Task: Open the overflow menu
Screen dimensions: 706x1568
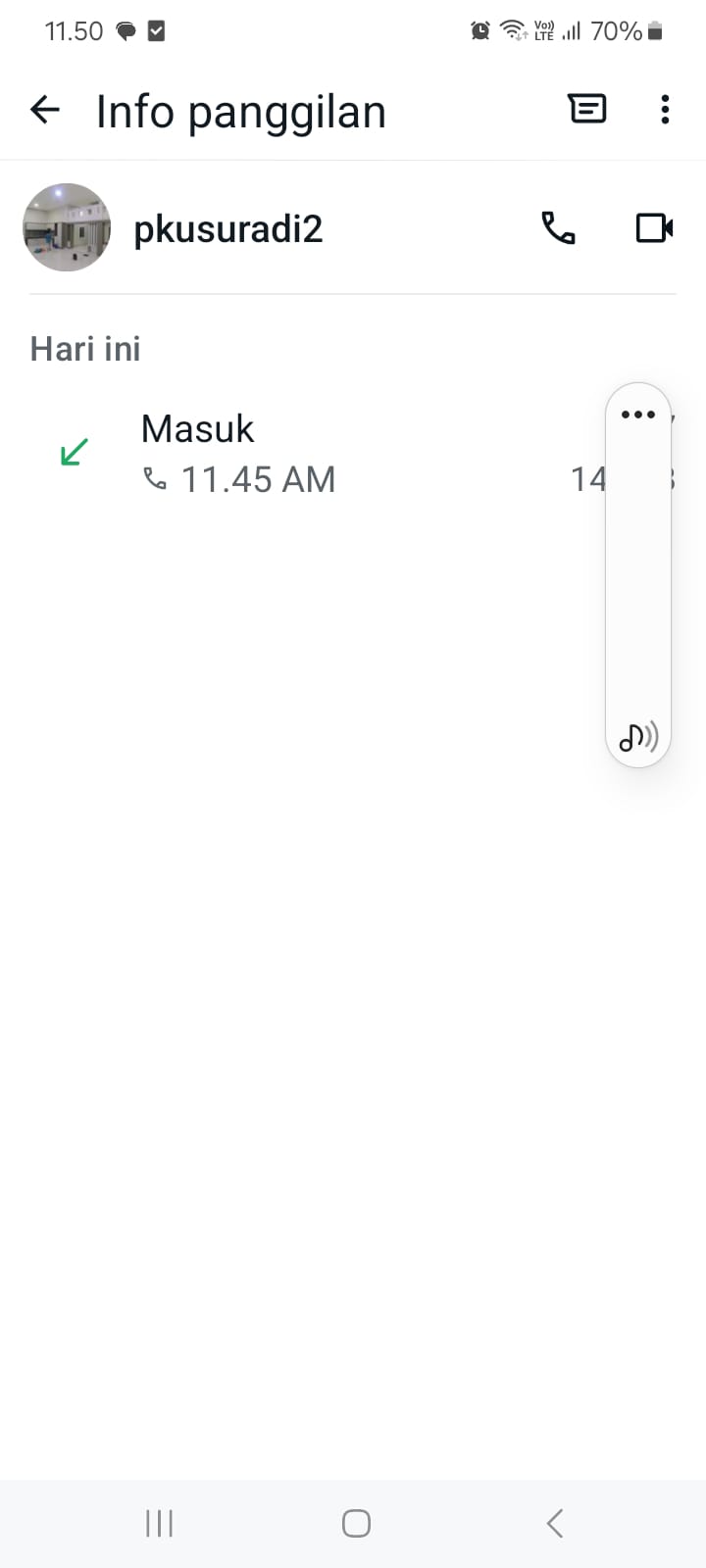Action: [x=665, y=110]
